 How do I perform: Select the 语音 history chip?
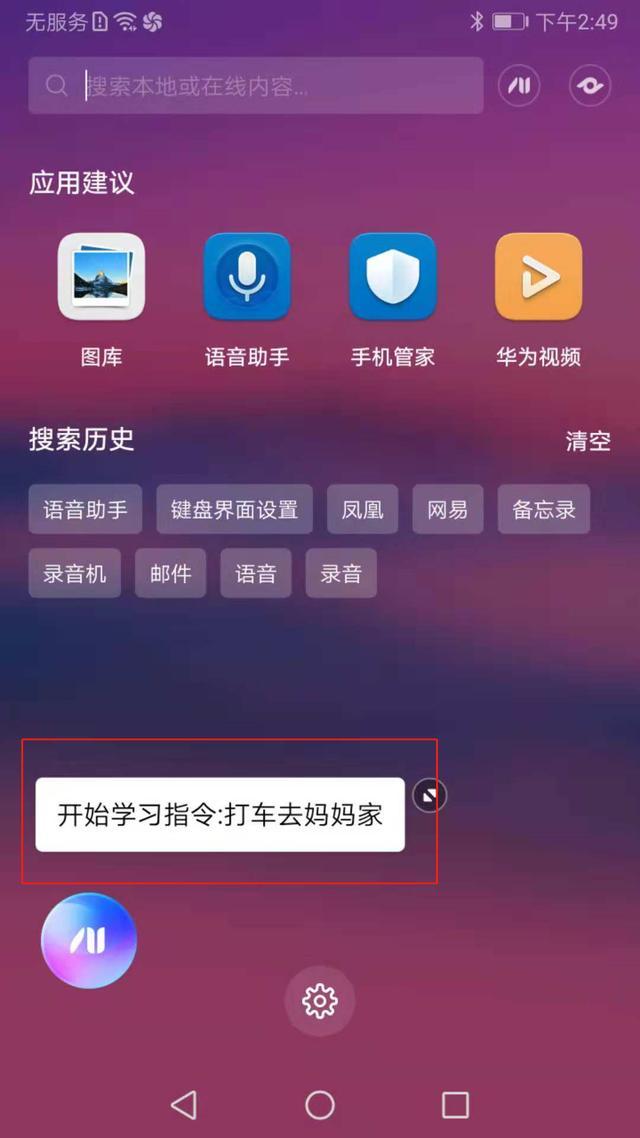(x=255, y=573)
